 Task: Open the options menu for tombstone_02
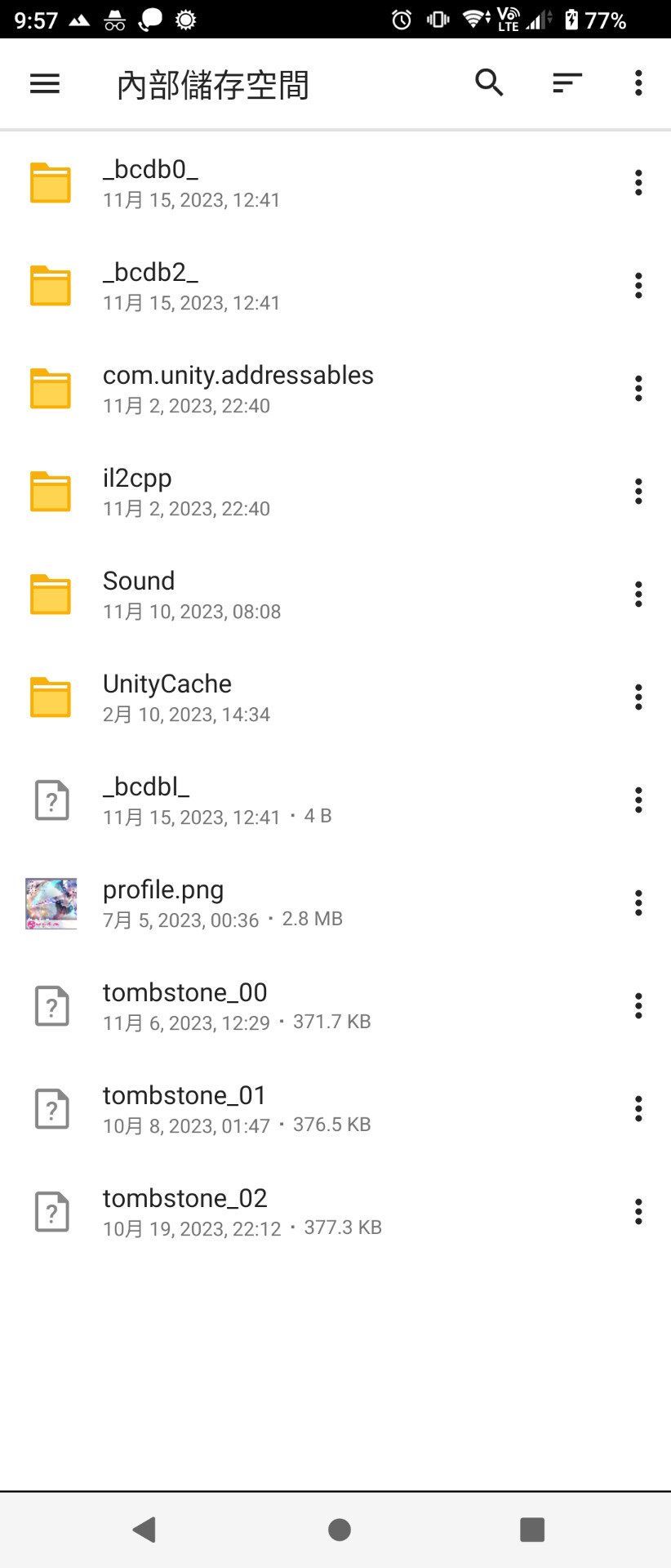(x=638, y=1213)
